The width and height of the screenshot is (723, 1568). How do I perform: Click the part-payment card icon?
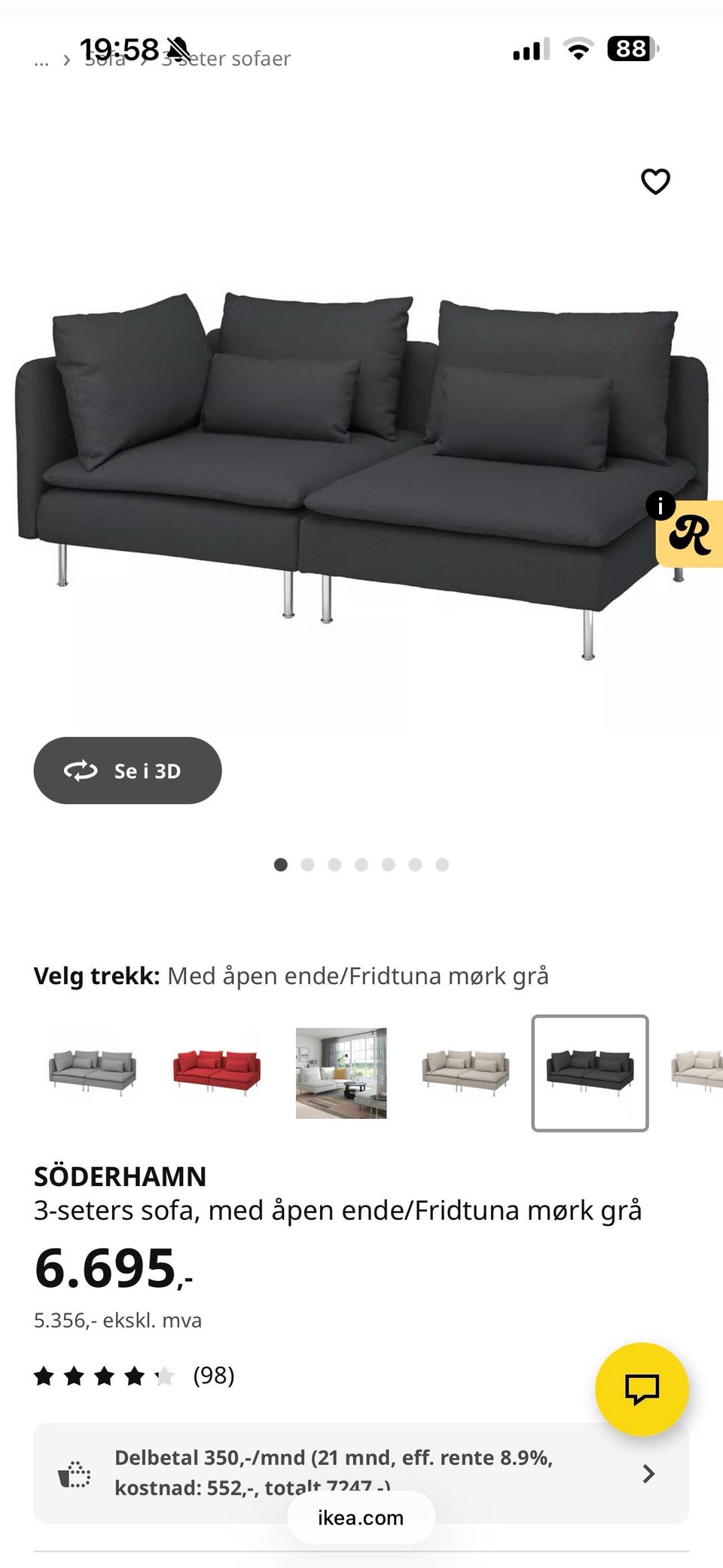tap(72, 1473)
